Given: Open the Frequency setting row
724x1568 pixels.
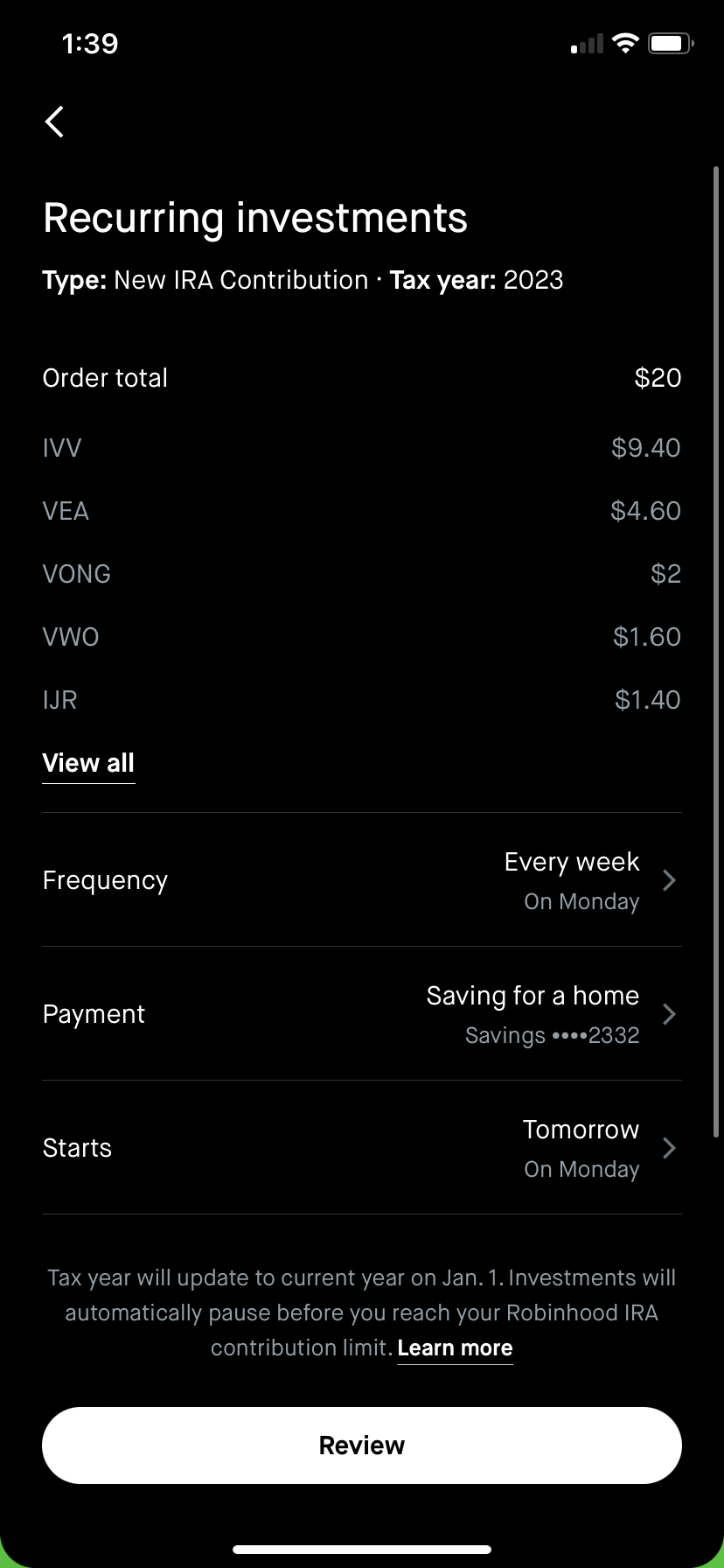Looking at the screenshot, I should coord(362,880).
